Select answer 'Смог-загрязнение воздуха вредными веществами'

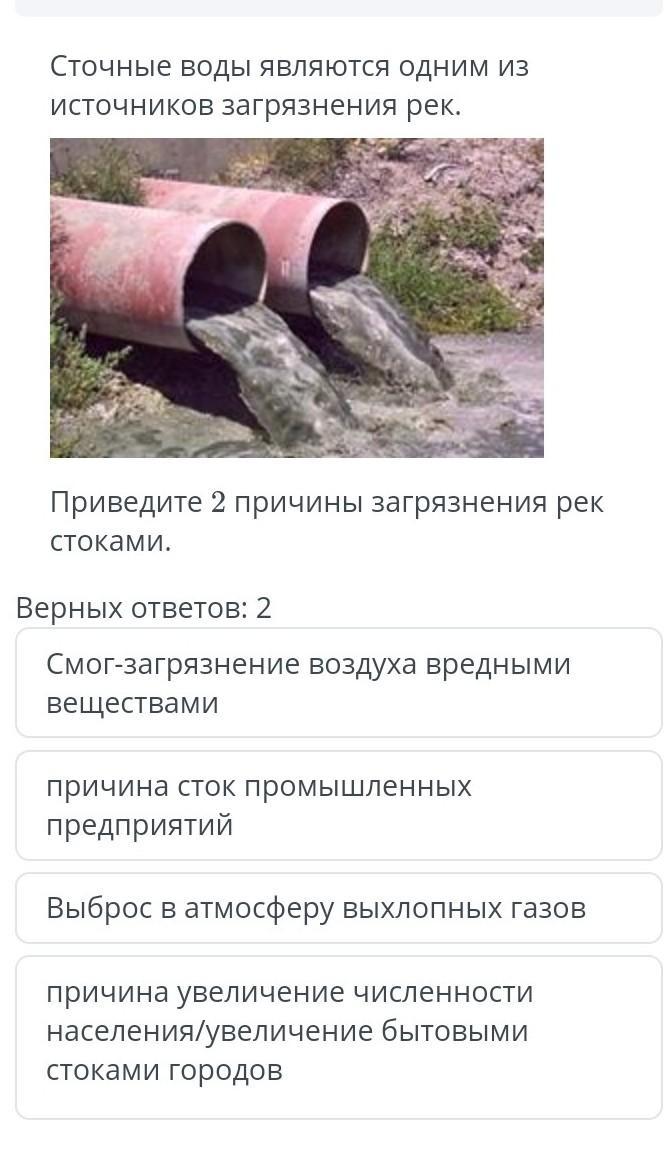pos(338,683)
